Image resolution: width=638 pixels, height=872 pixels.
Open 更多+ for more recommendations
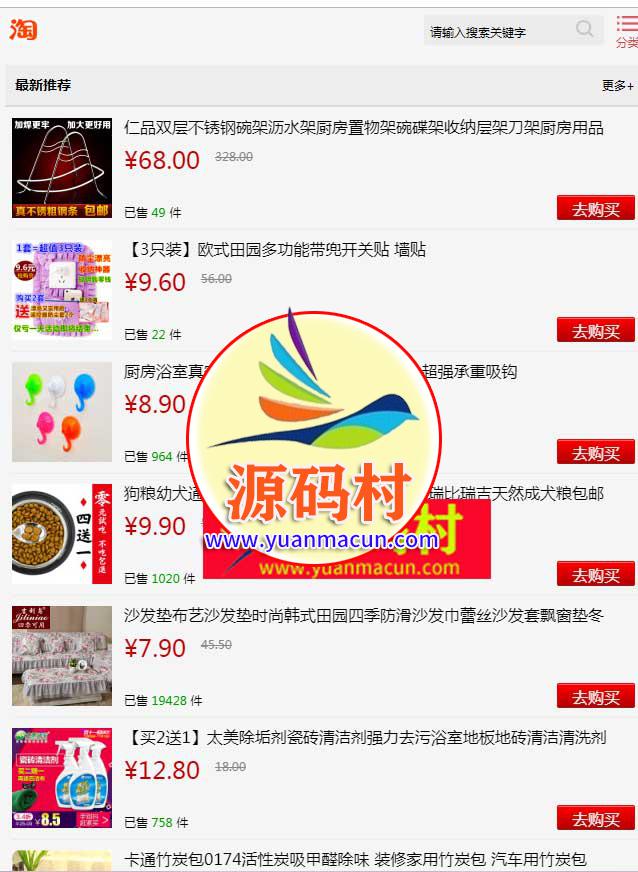[x=617, y=86]
